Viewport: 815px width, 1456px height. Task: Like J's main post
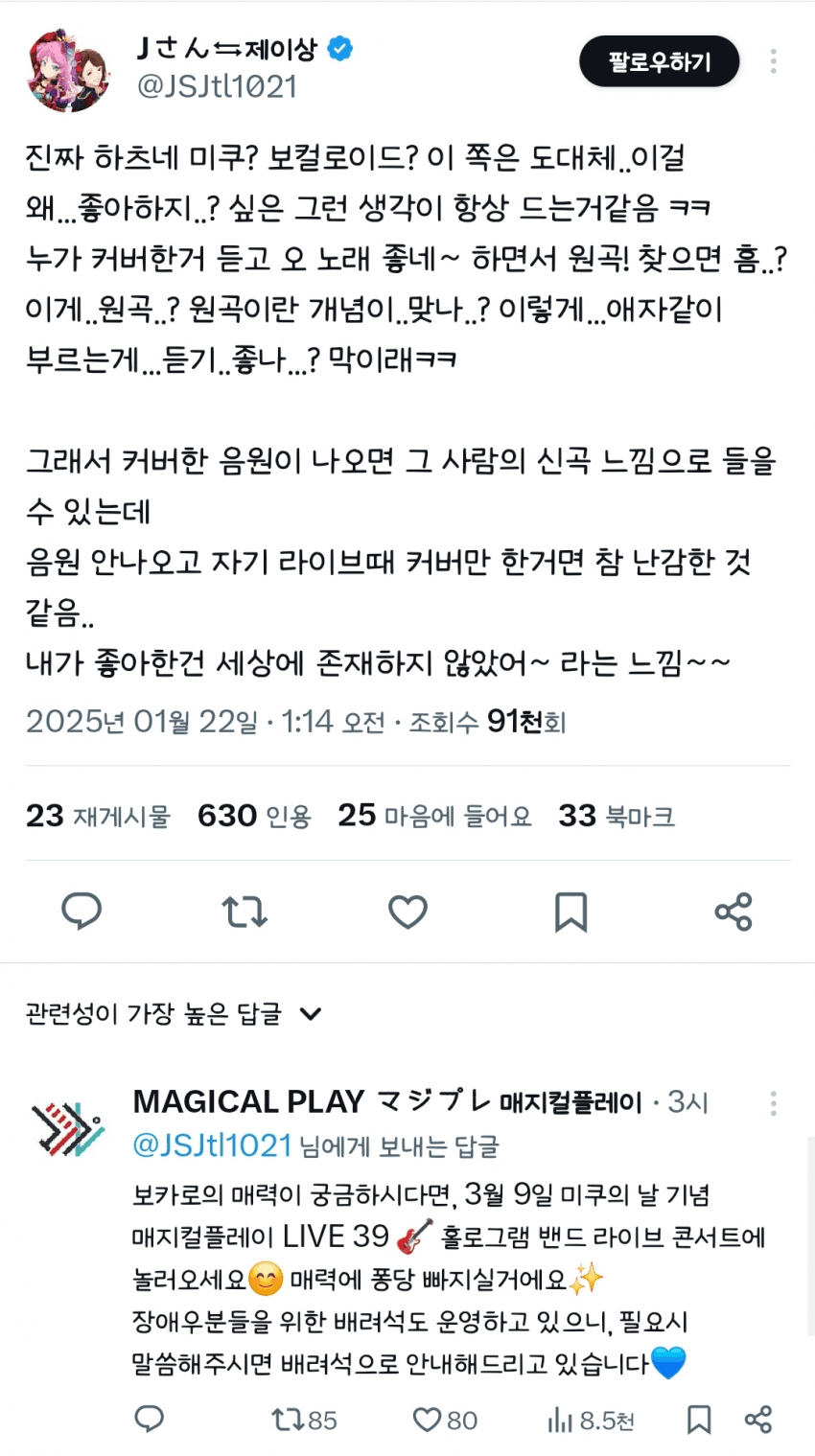(407, 911)
